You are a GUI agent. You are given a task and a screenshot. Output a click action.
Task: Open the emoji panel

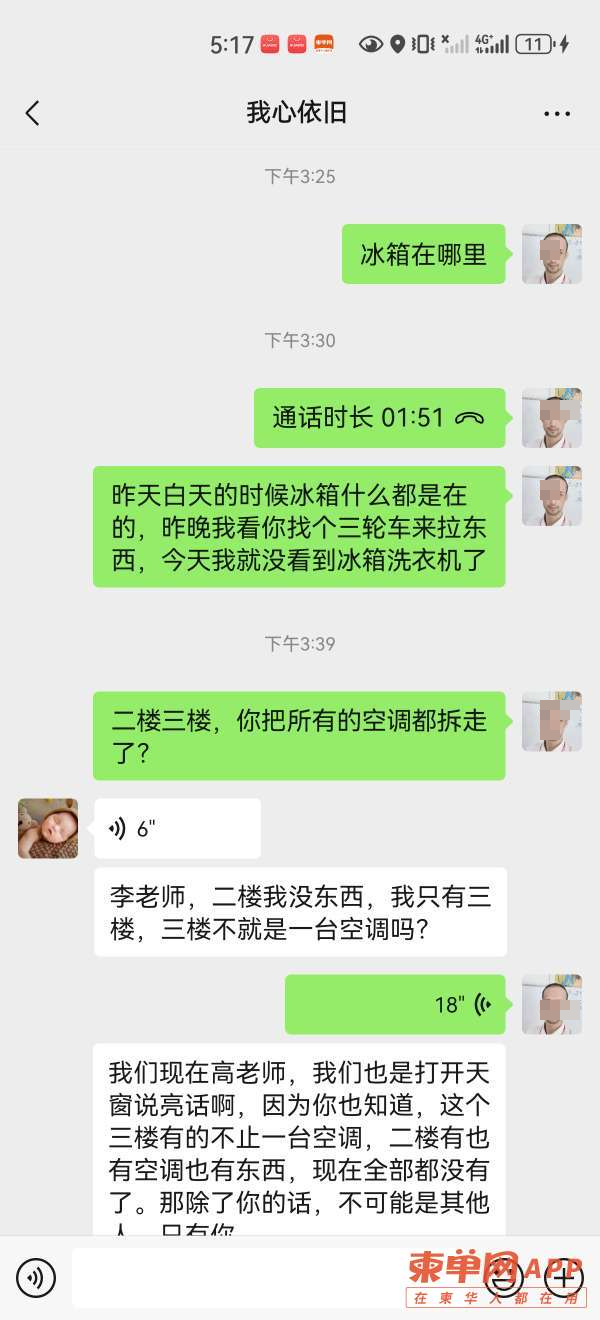click(x=506, y=1277)
